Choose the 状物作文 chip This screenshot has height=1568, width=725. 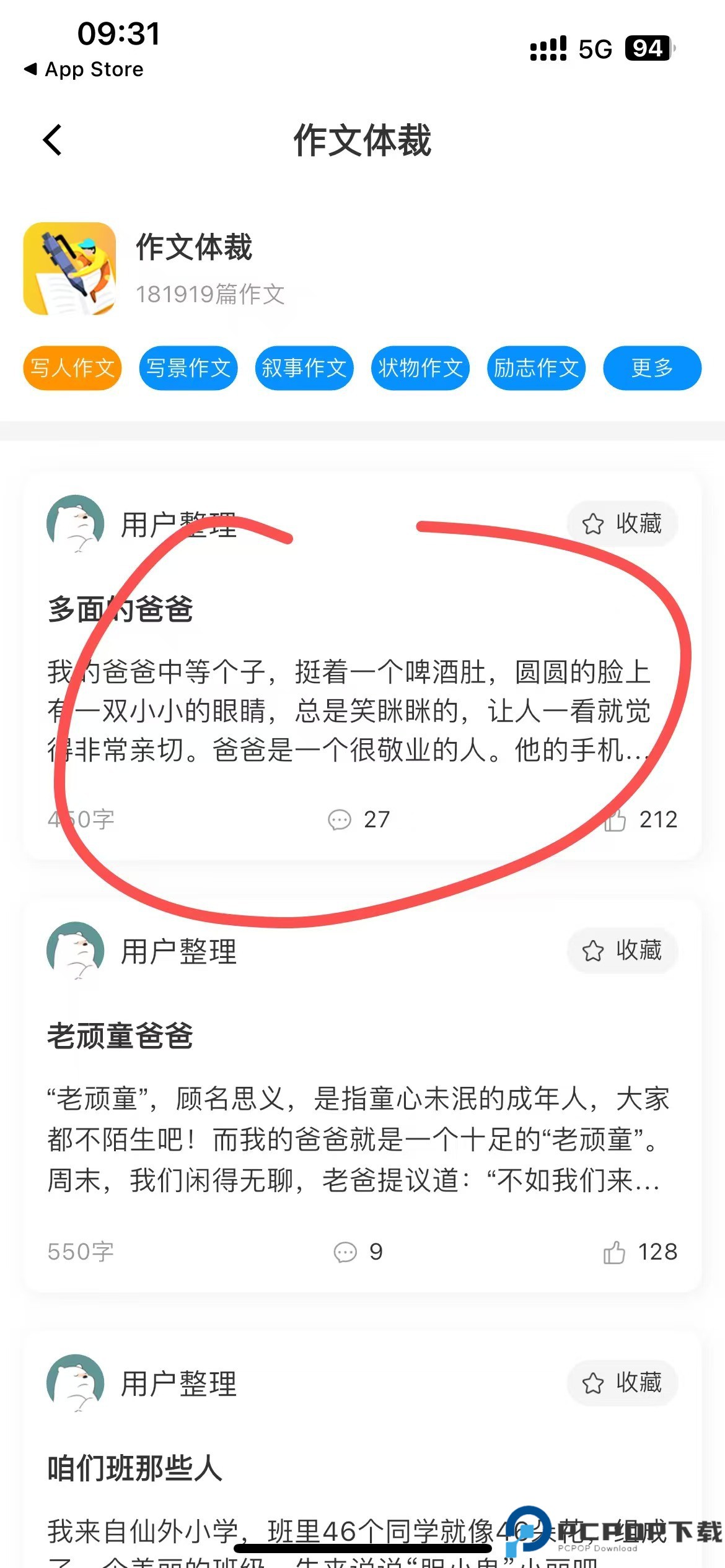pyautogui.click(x=420, y=368)
